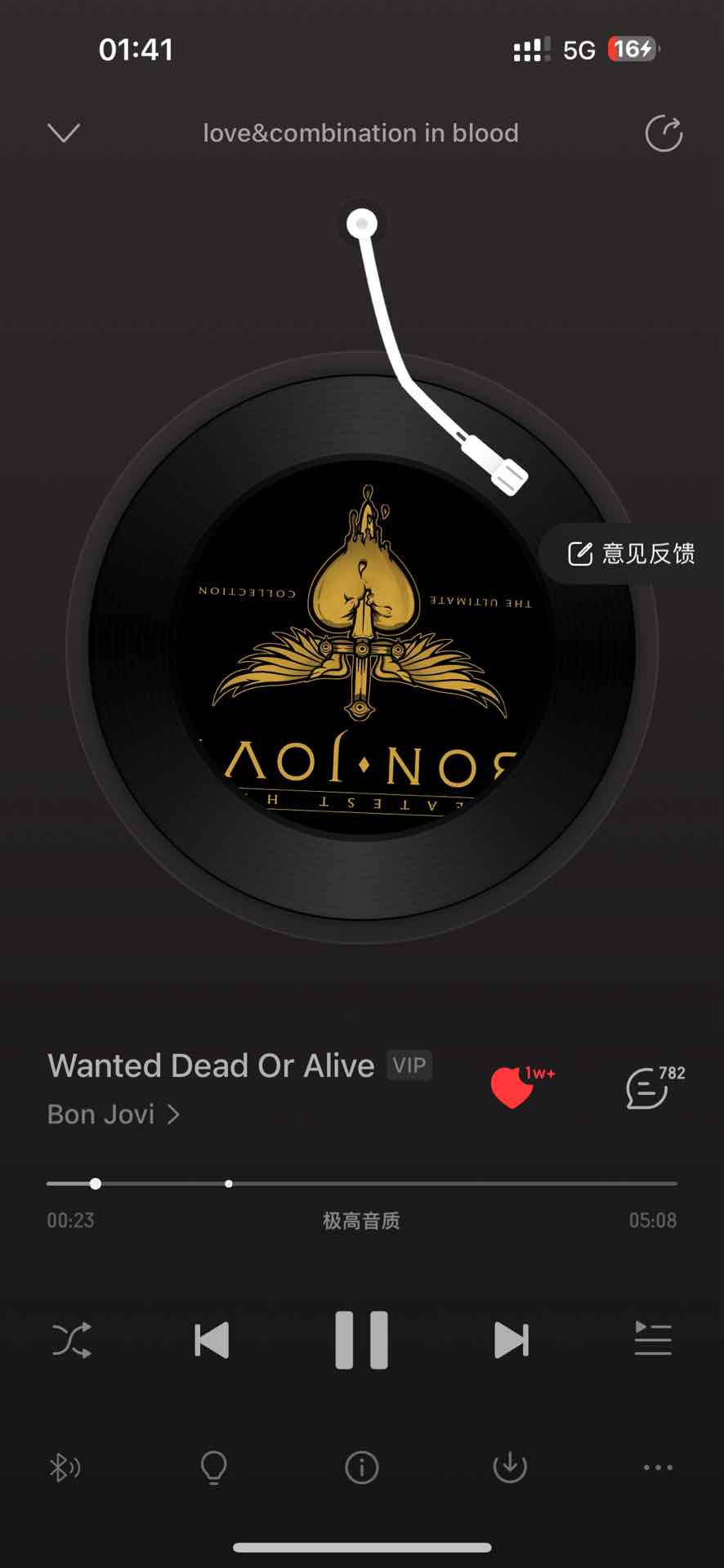Pause the playback
This screenshot has height=1568, width=724.
(362, 1340)
